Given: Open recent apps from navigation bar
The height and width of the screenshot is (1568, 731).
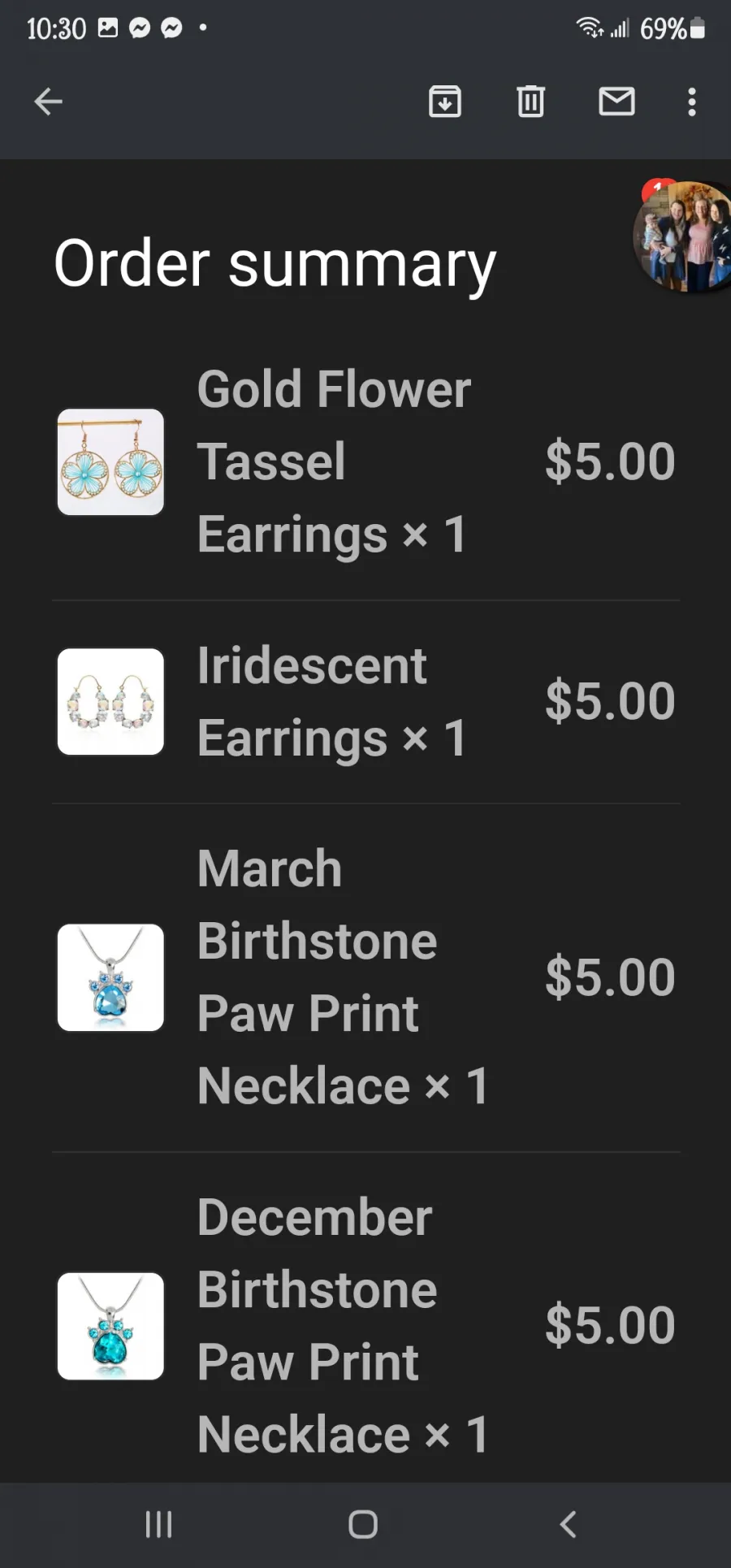Looking at the screenshot, I should (158, 1524).
